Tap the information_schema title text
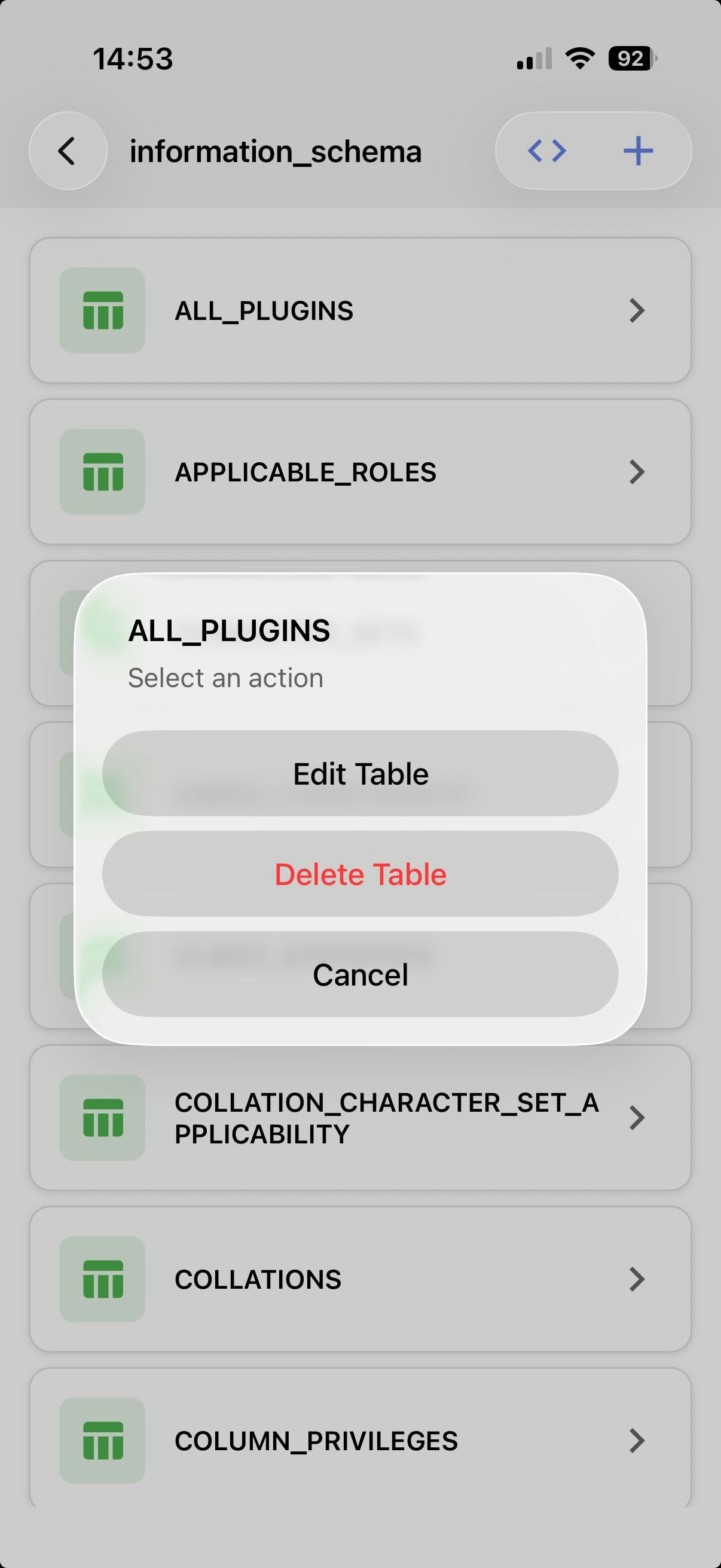This screenshot has height=1568, width=721. point(275,151)
